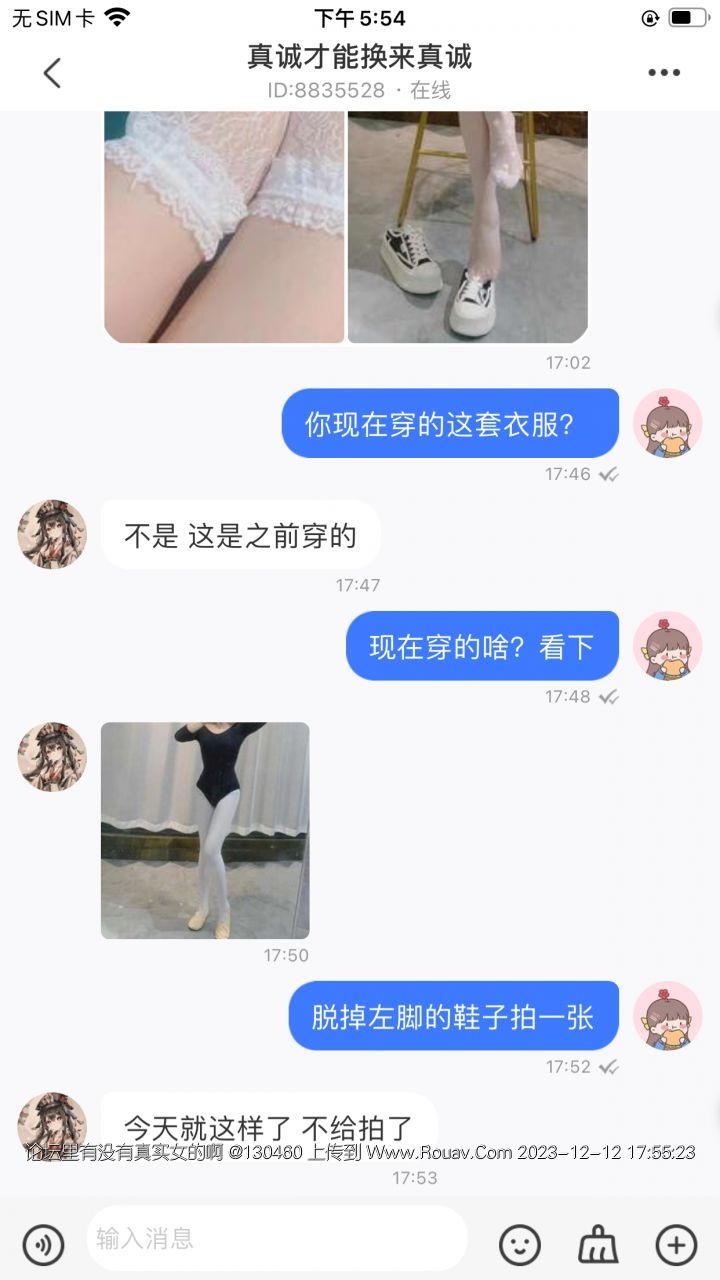Open the three-dot more options menu
This screenshot has height=1280, width=720.
(x=664, y=72)
